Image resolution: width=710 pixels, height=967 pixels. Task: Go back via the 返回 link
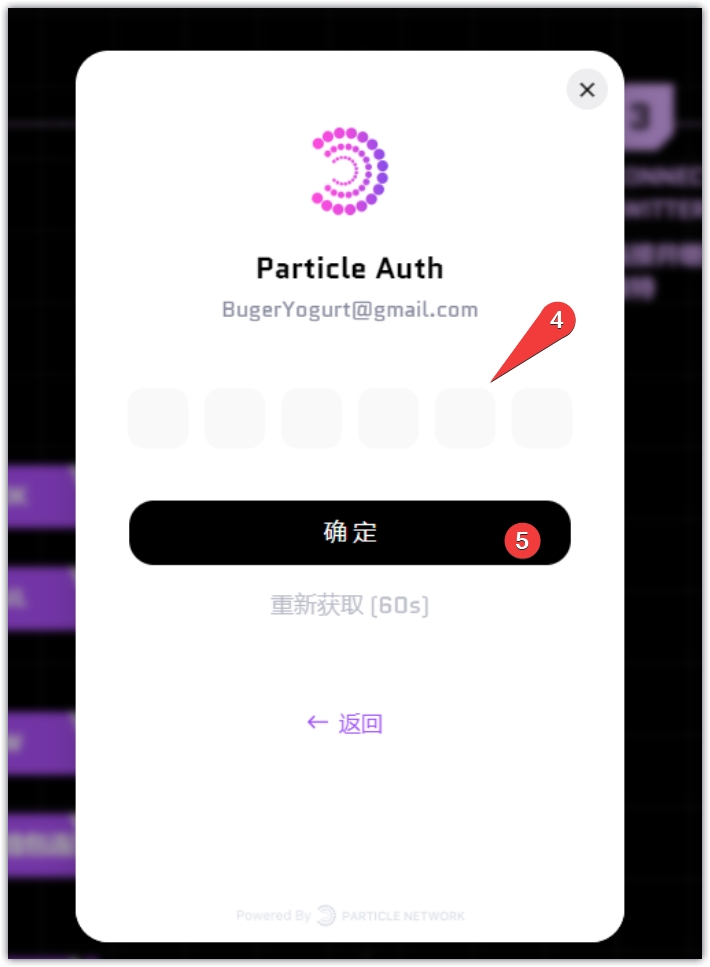point(345,723)
